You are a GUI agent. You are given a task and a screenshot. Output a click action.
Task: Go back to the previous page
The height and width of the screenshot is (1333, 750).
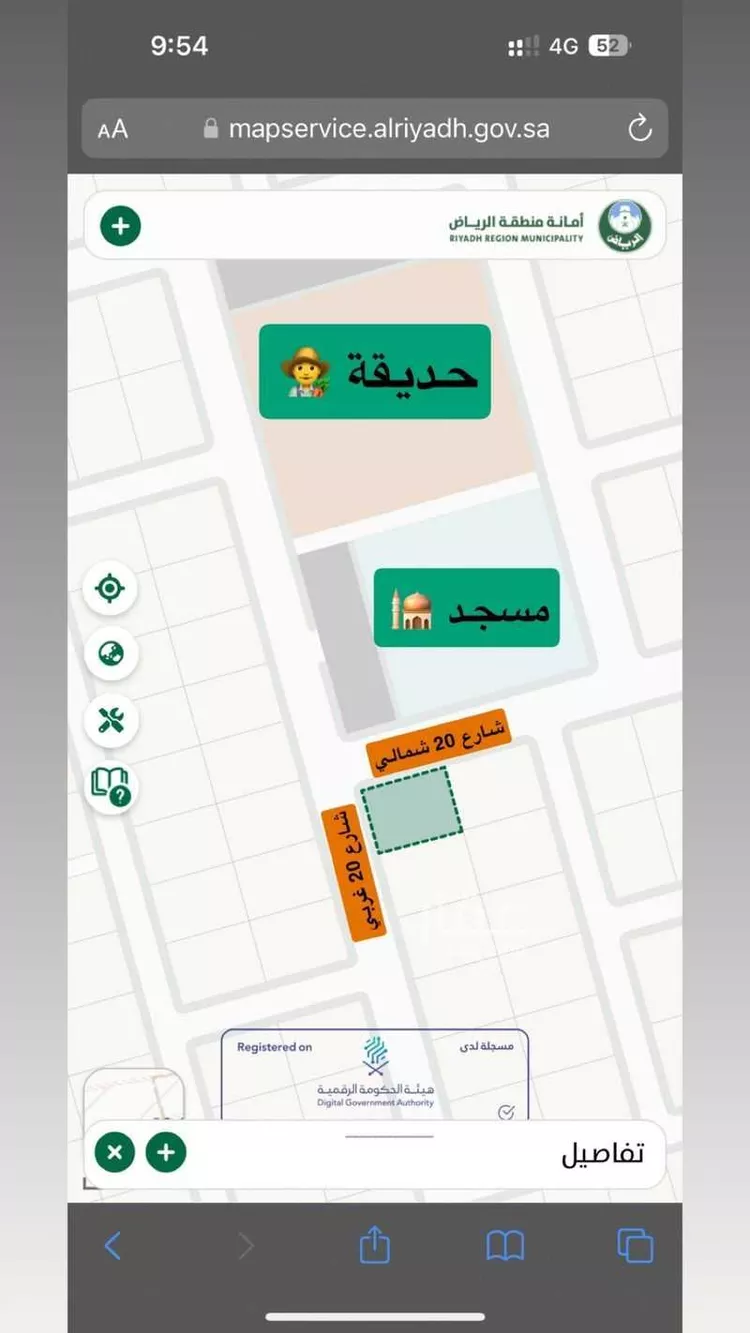click(x=113, y=1246)
